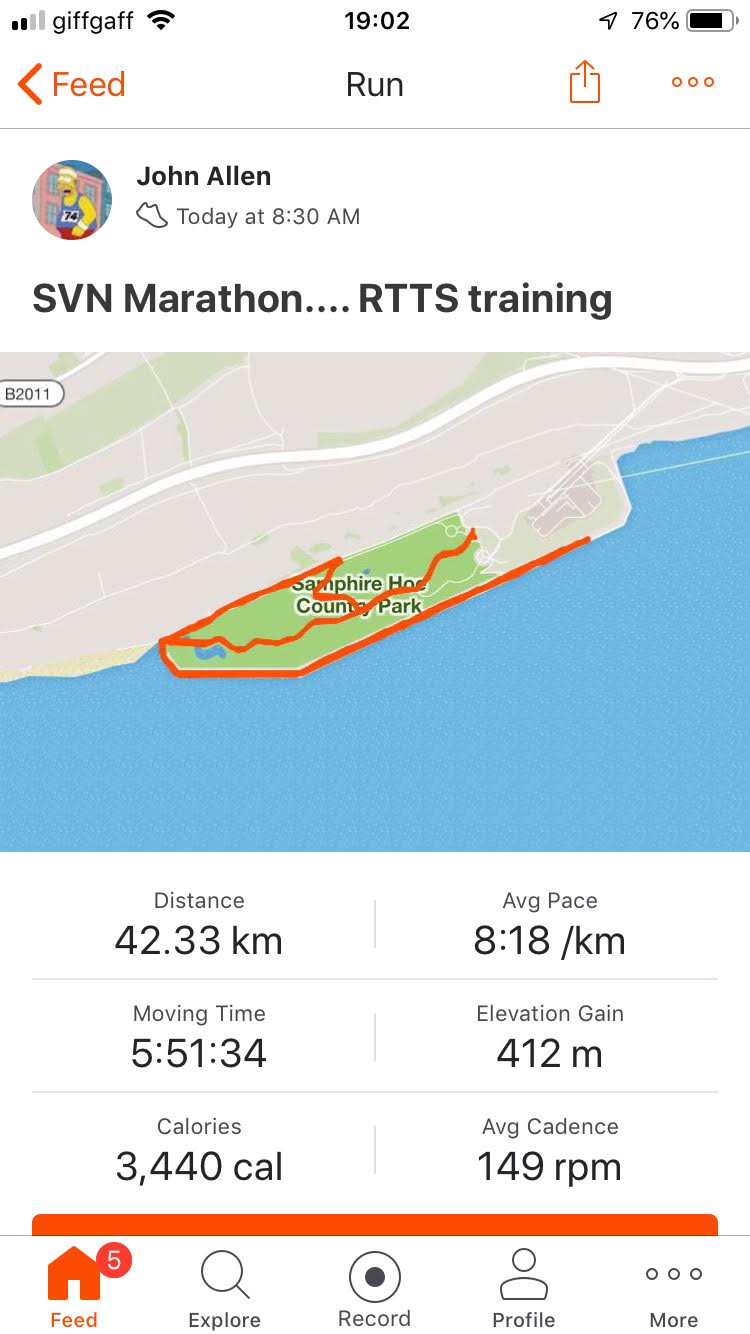Viewport: 750px width, 1334px height.
Task: Switch to the Explore tab
Action: coord(225,1288)
